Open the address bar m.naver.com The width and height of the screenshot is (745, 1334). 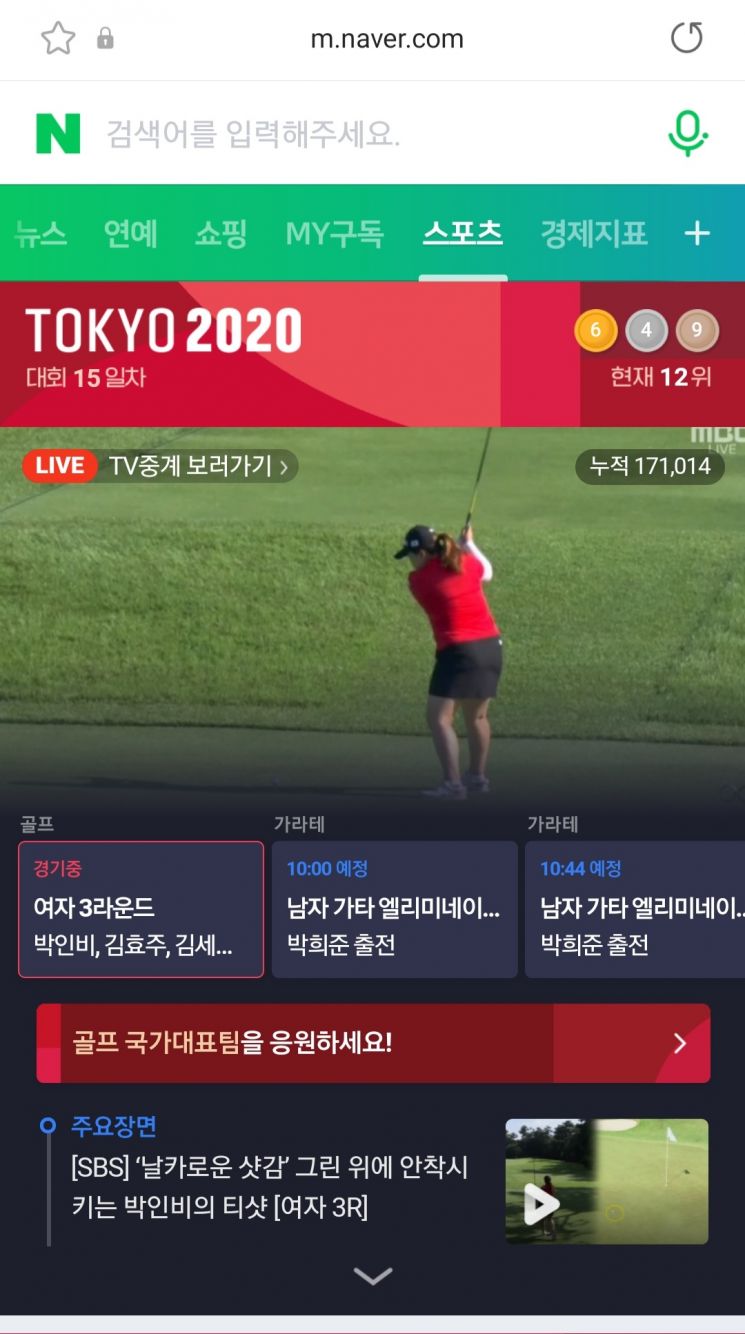(x=387, y=39)
